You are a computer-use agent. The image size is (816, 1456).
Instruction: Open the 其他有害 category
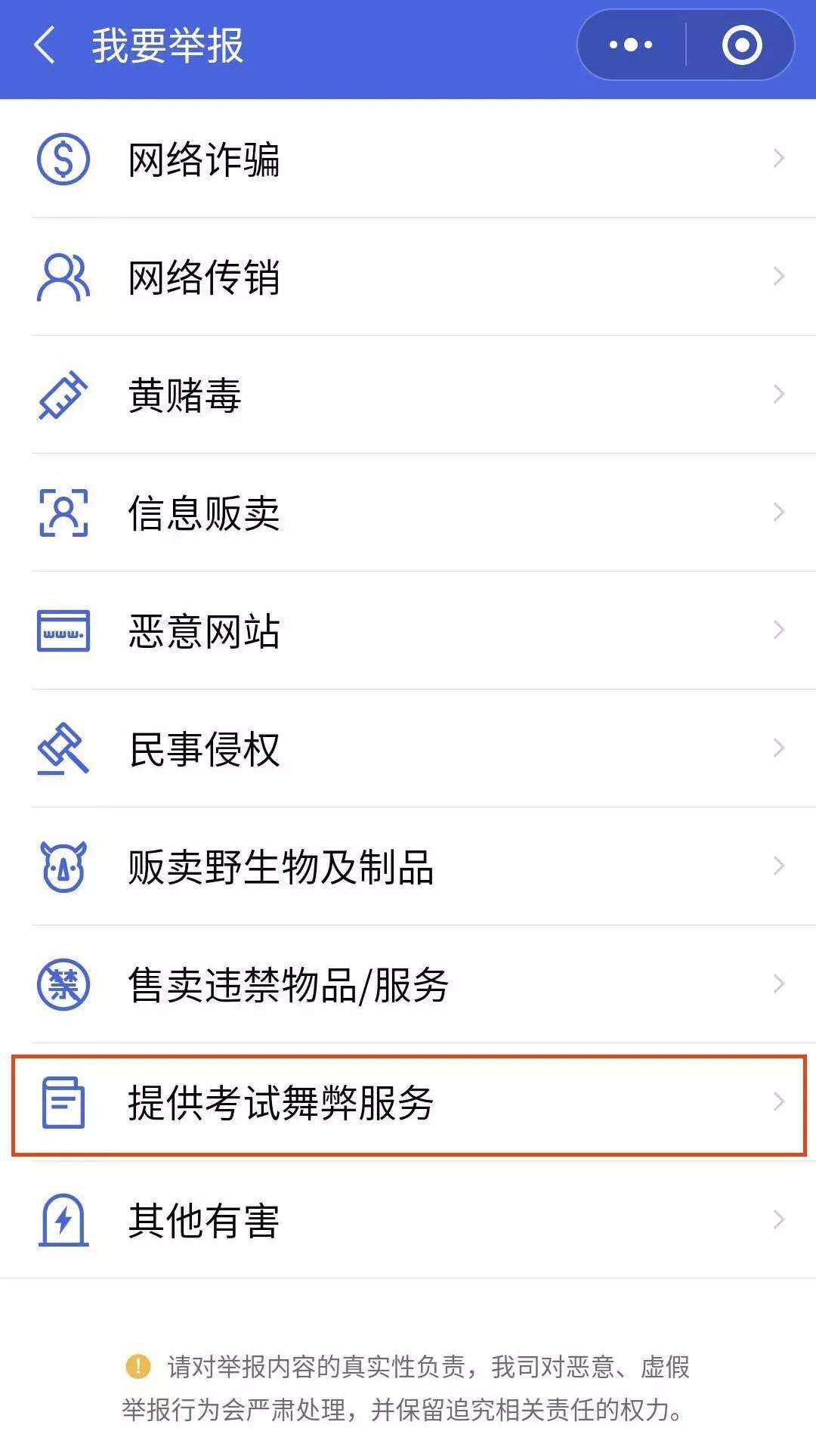[x=408, y=1220]
